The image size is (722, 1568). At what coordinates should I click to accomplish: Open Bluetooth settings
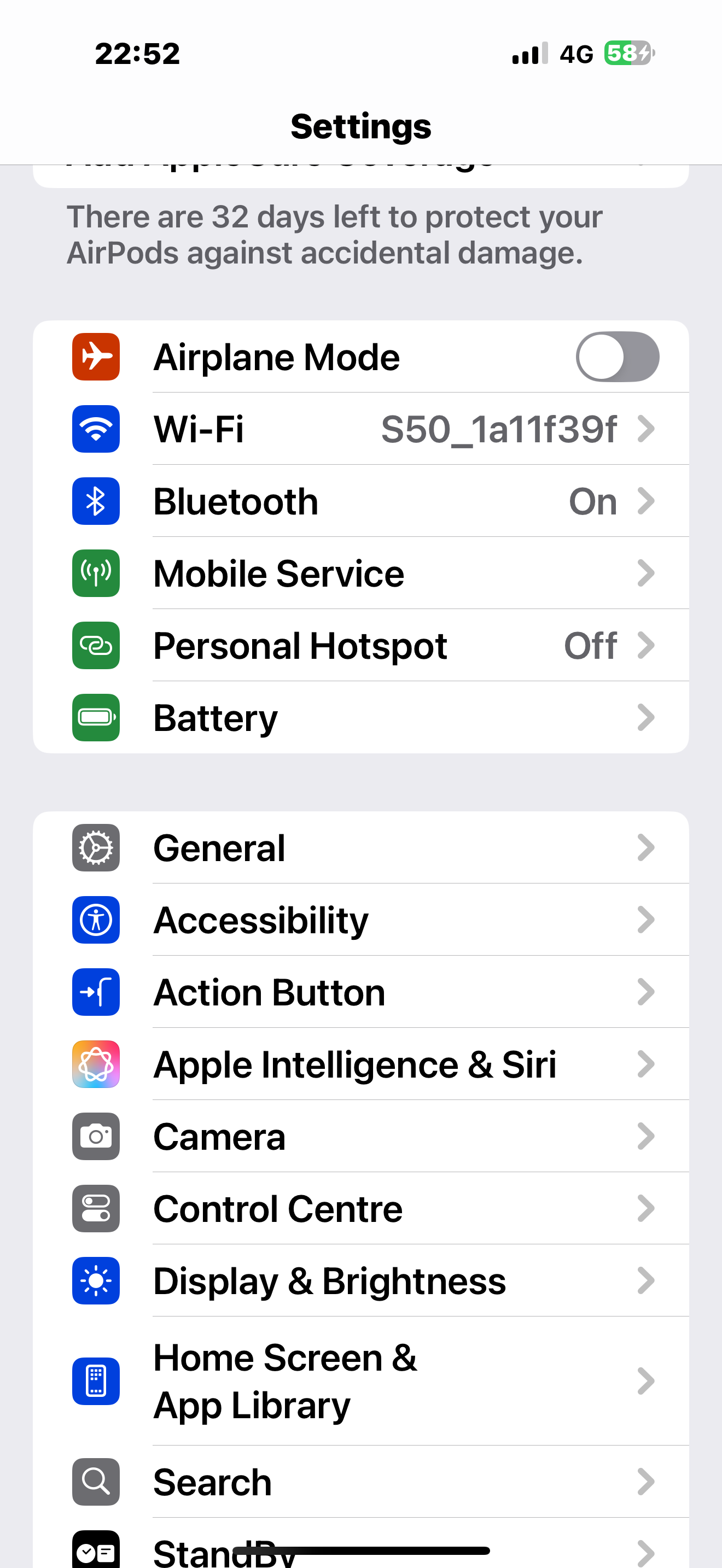coord(361,501)
